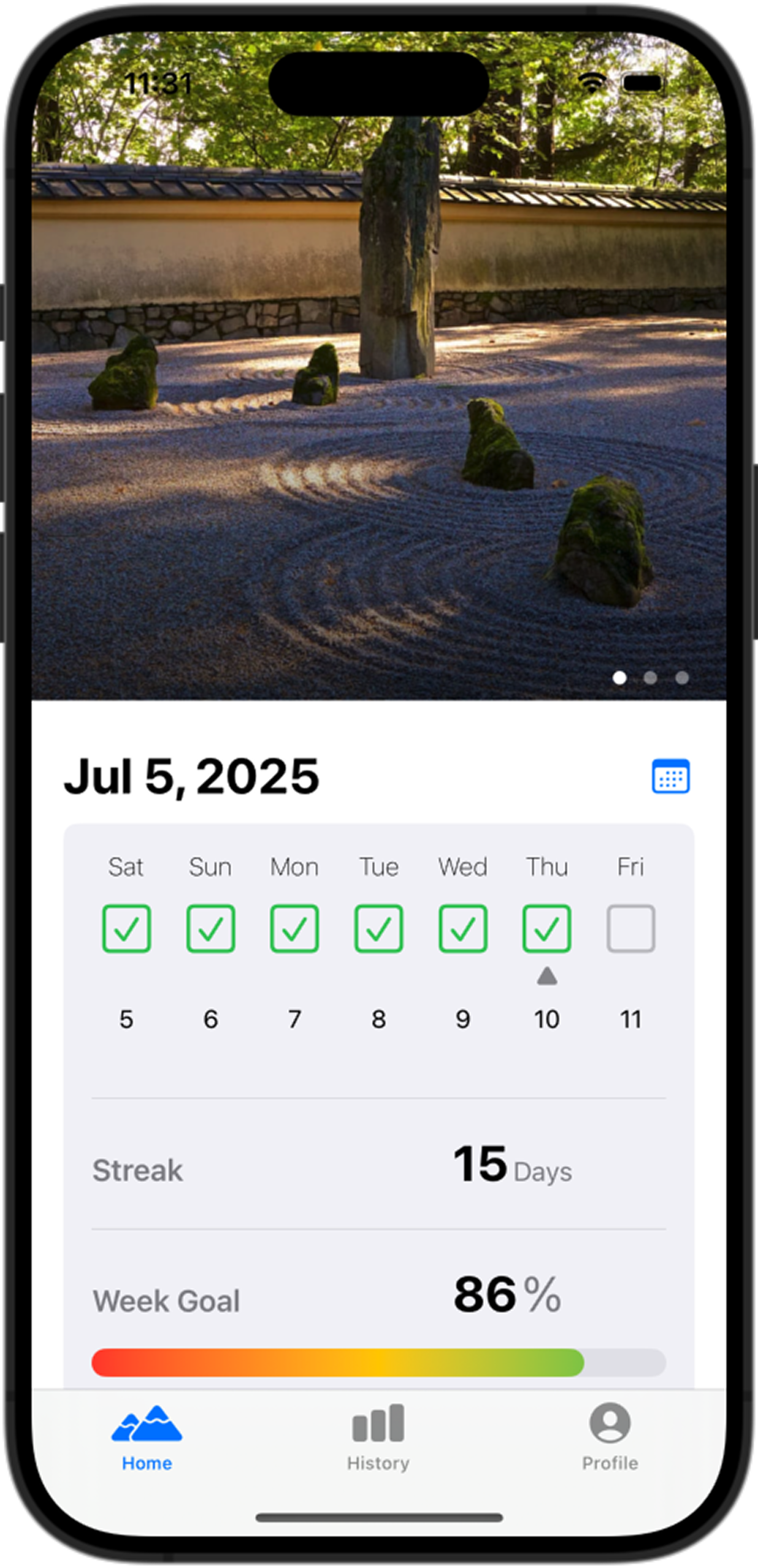Uncheck Thursday's checkbox
The image size is (758, 1568).
546,928
